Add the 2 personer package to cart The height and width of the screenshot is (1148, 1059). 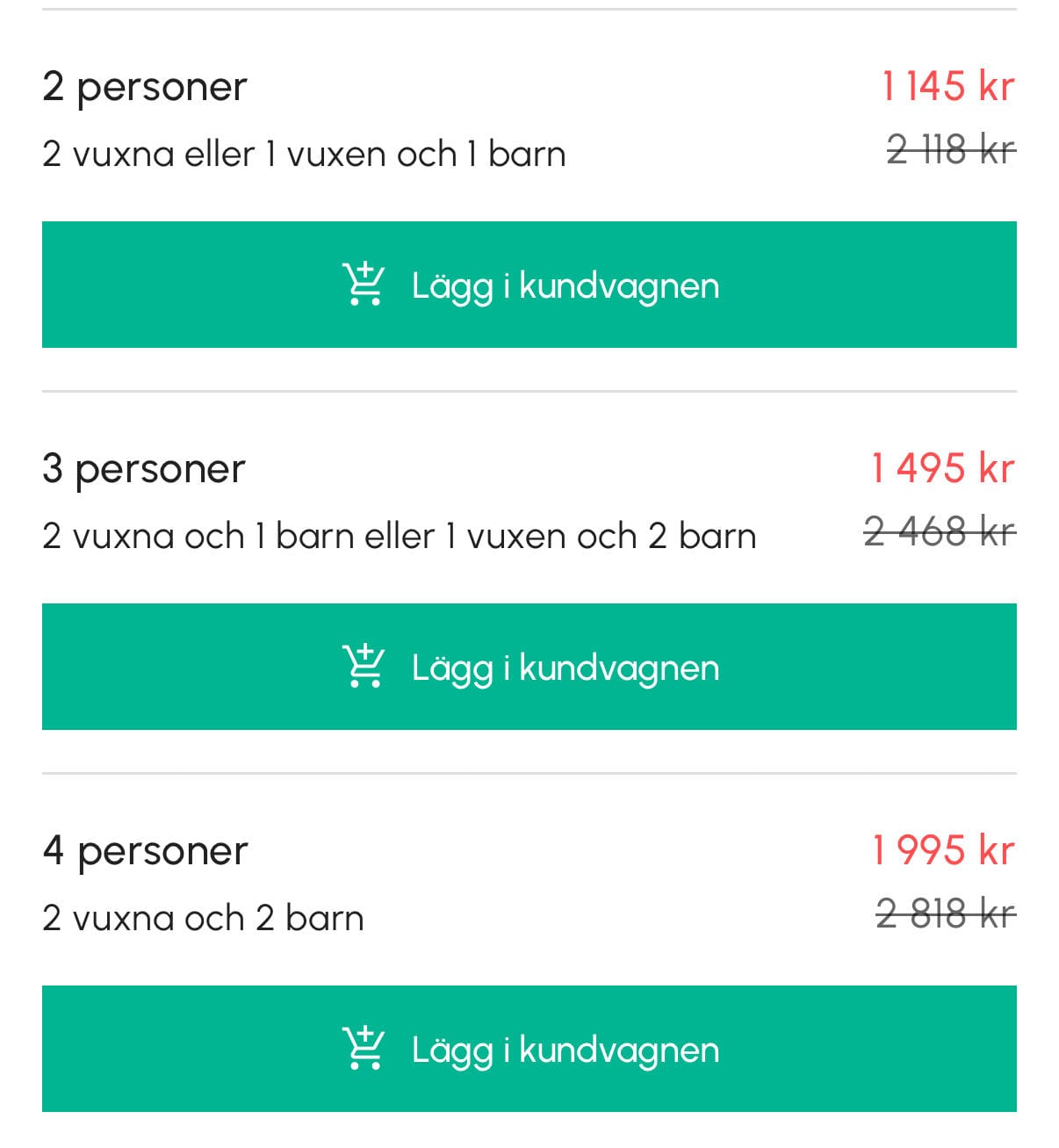529,285
